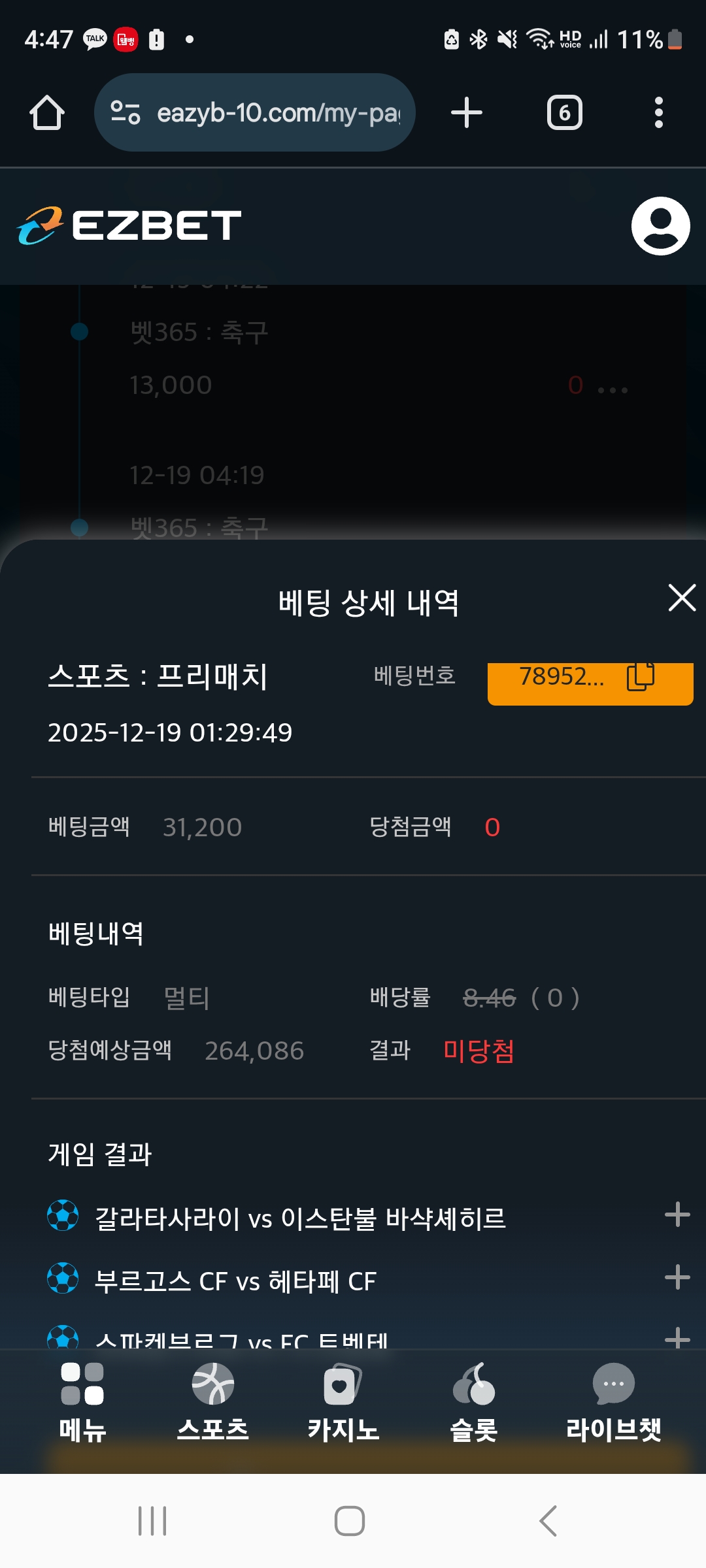Expand 부르고스 CF vs 헤타페 CF match
Viewport: 706px width, 1568px height.
point(677,1277)
